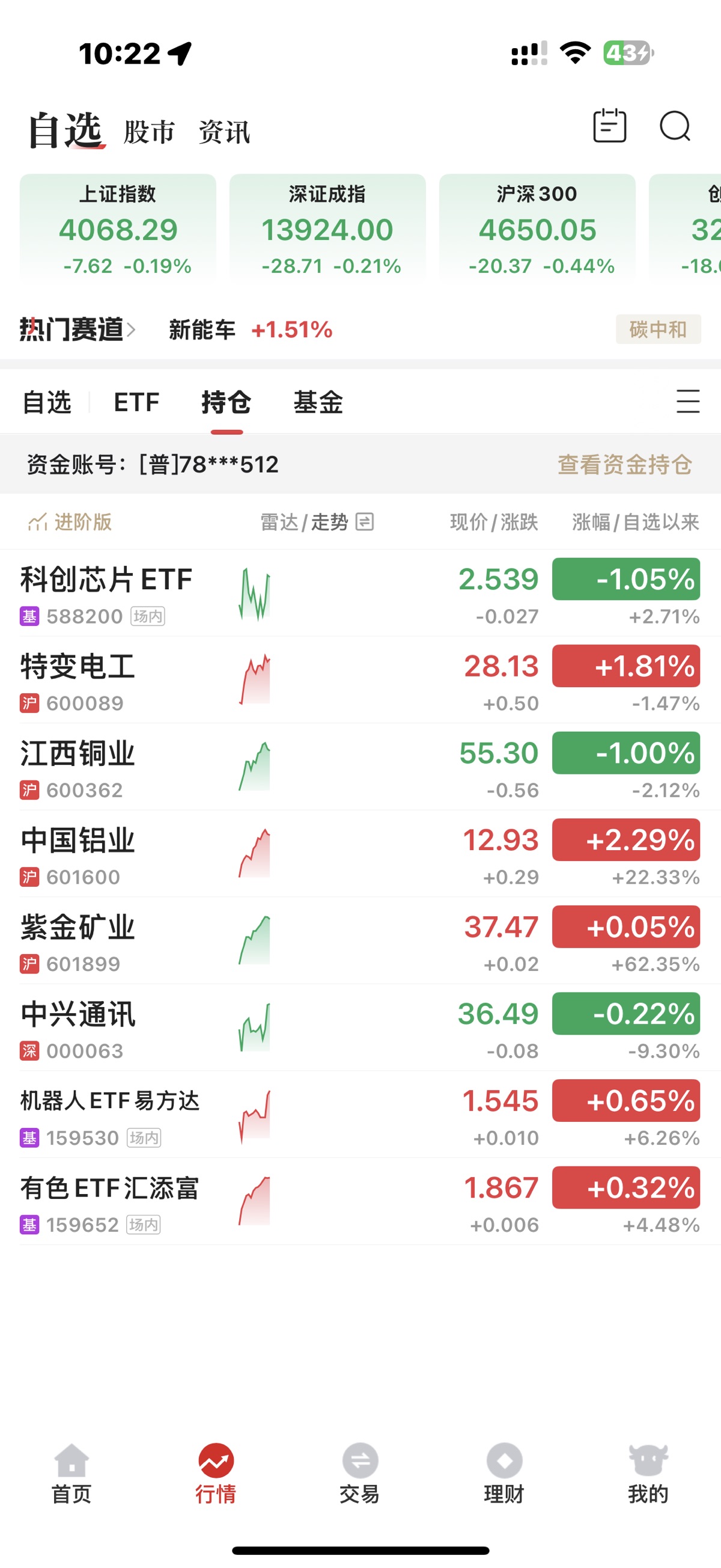Tap the 碳中和 chip
Screen dimensions: 721x1568
(658, 329)
